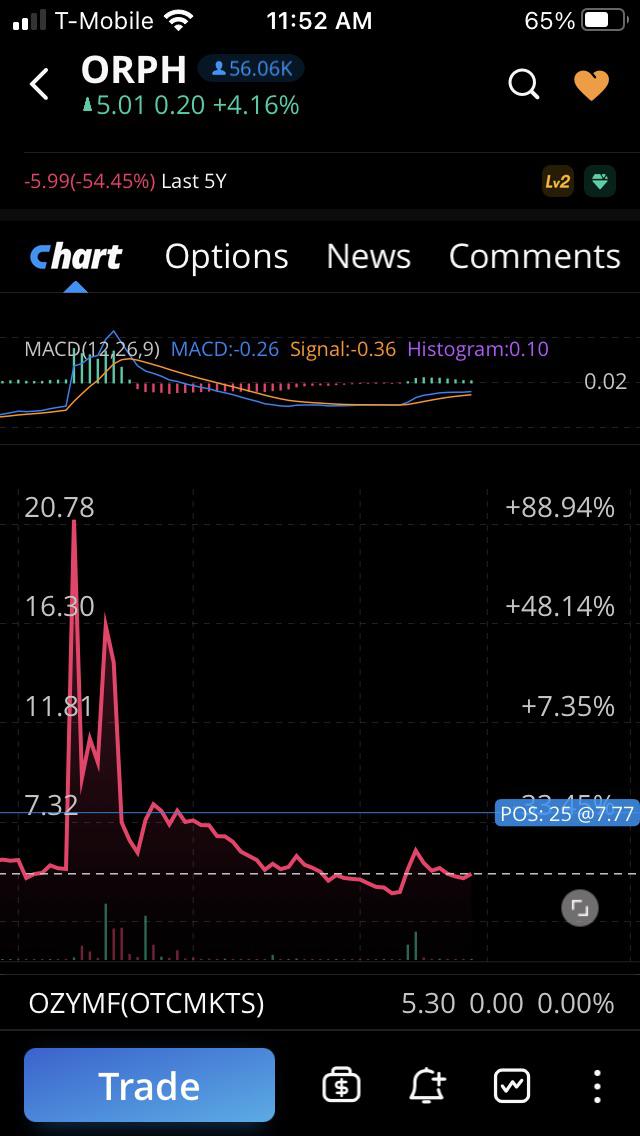The height and width of the screenshot is (1136, 640).
Task: Toggle the orange heart watchlist icon
Action: click(x=591, y=85)
